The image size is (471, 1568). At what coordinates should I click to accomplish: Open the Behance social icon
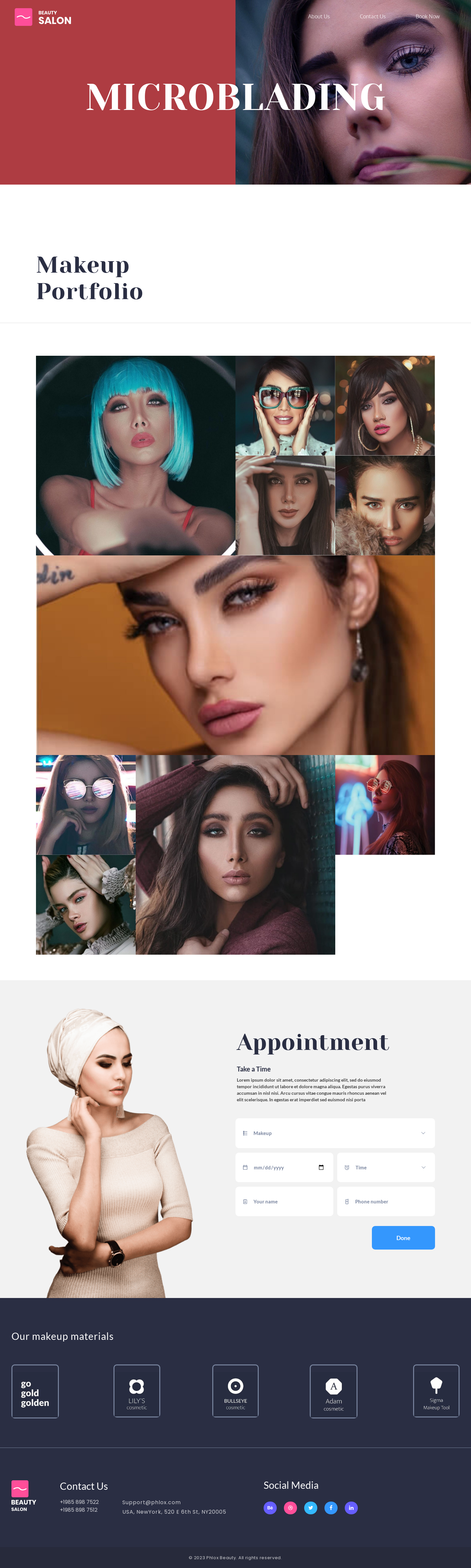pos(270,1508)
